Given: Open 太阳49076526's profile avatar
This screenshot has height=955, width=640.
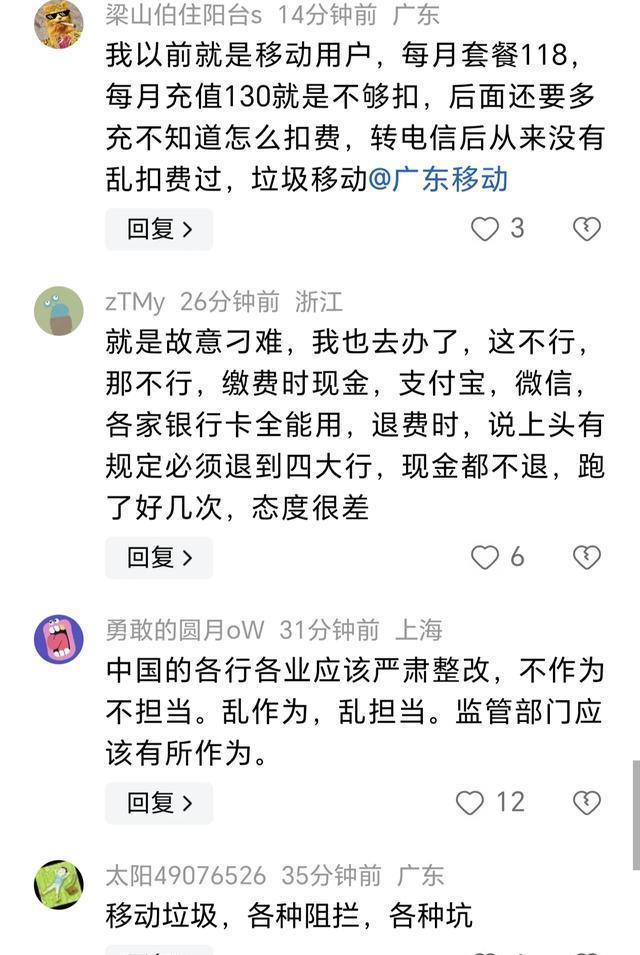Looking at the screenshot, I should 58,885.
